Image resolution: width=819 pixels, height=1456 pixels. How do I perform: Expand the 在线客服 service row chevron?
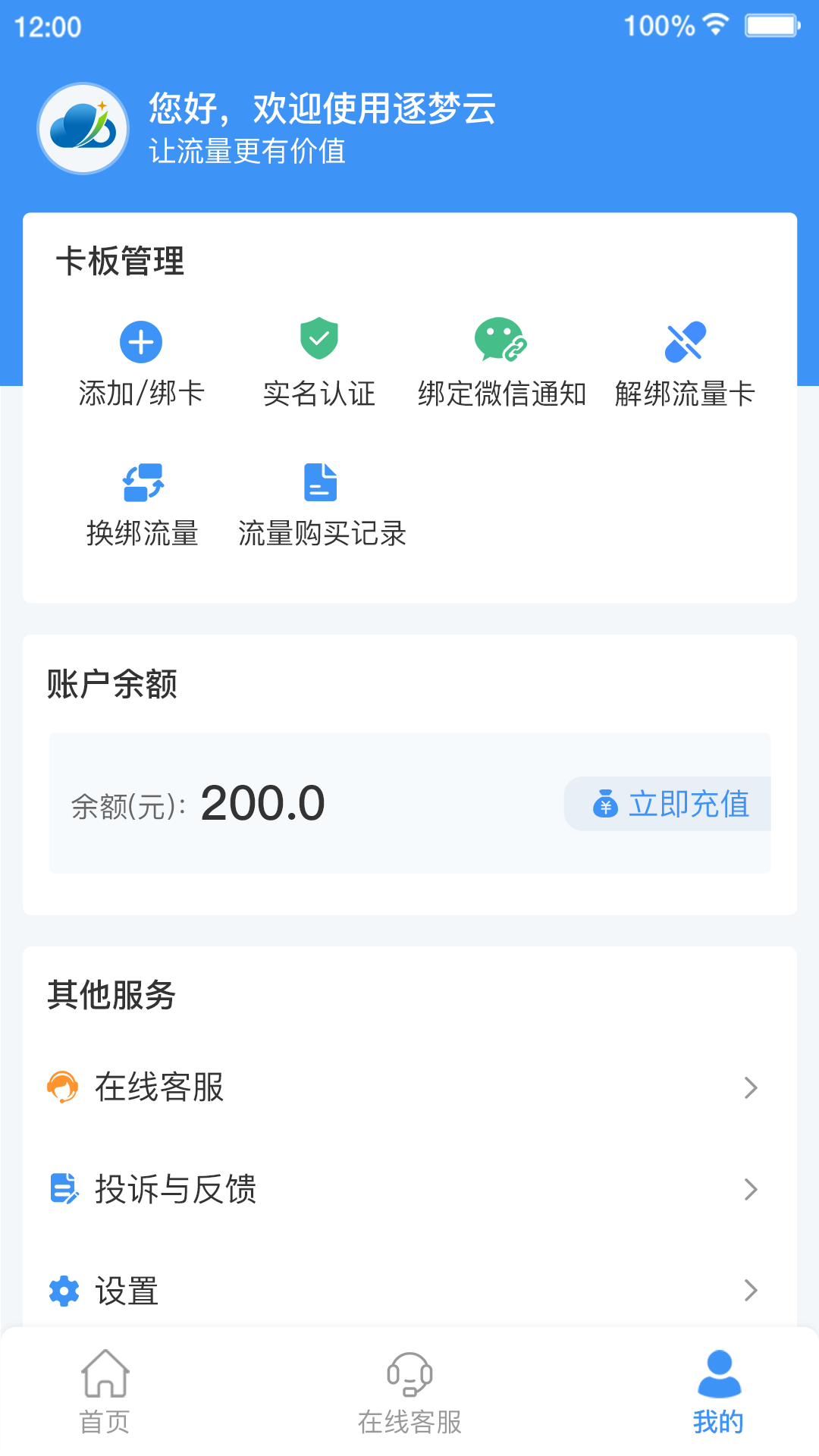tap(752, 1087)
